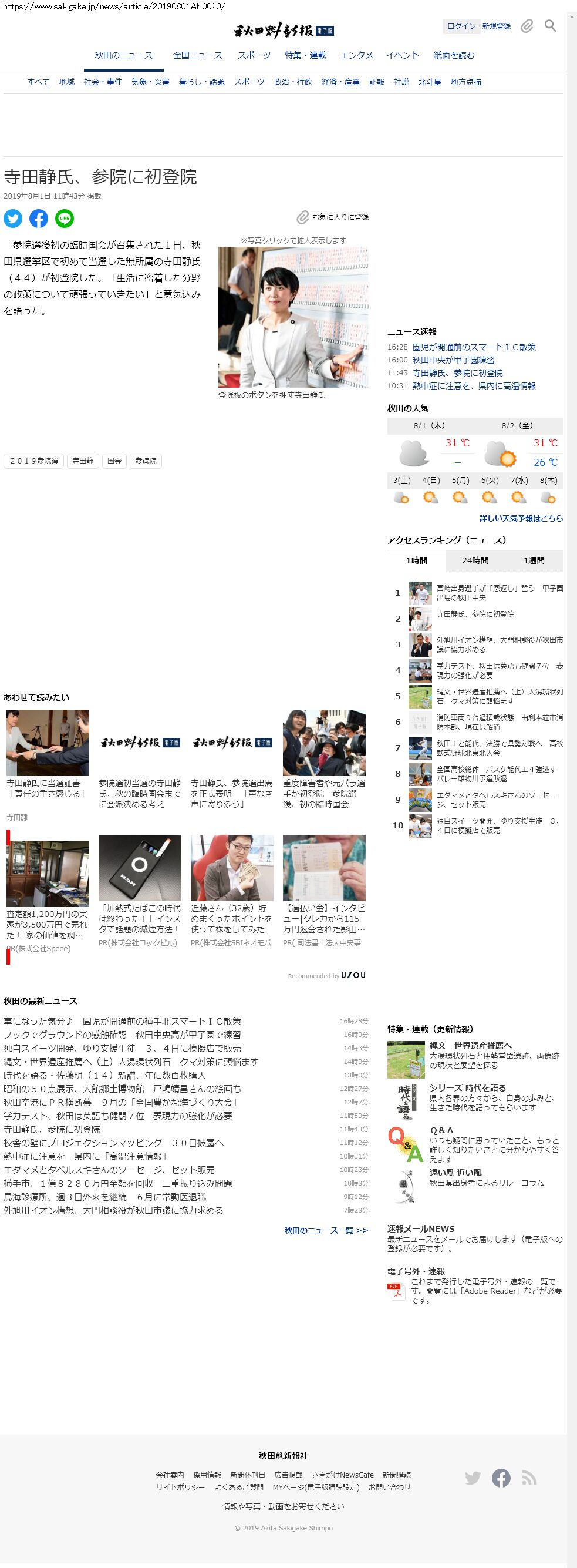Share article on Facebook

click(x=38, y=218)
